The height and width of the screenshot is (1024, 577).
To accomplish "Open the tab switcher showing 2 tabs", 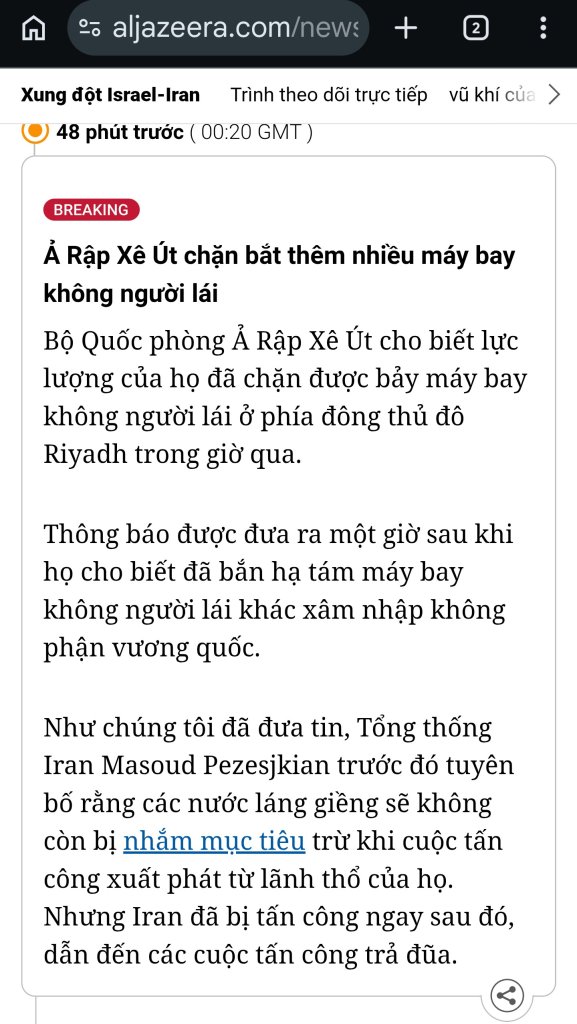I will tap(476, 28).
